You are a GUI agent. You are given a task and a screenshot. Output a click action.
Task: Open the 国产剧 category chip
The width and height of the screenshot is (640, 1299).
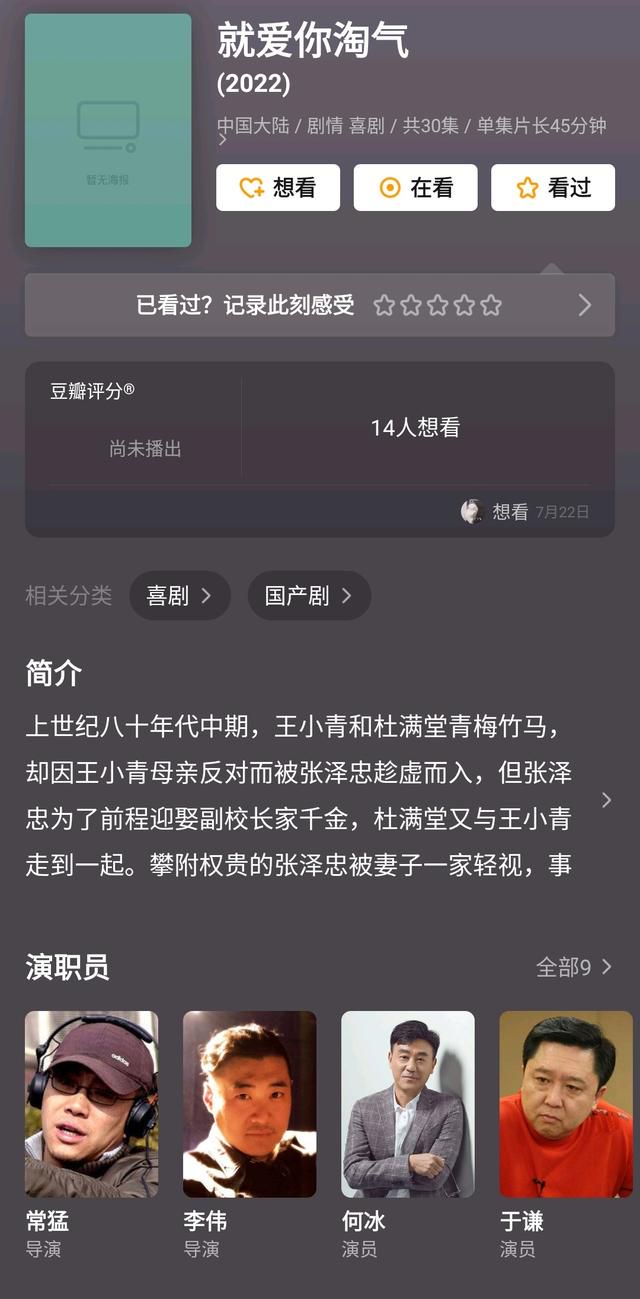pyautogui.click(x=309, y=596)
